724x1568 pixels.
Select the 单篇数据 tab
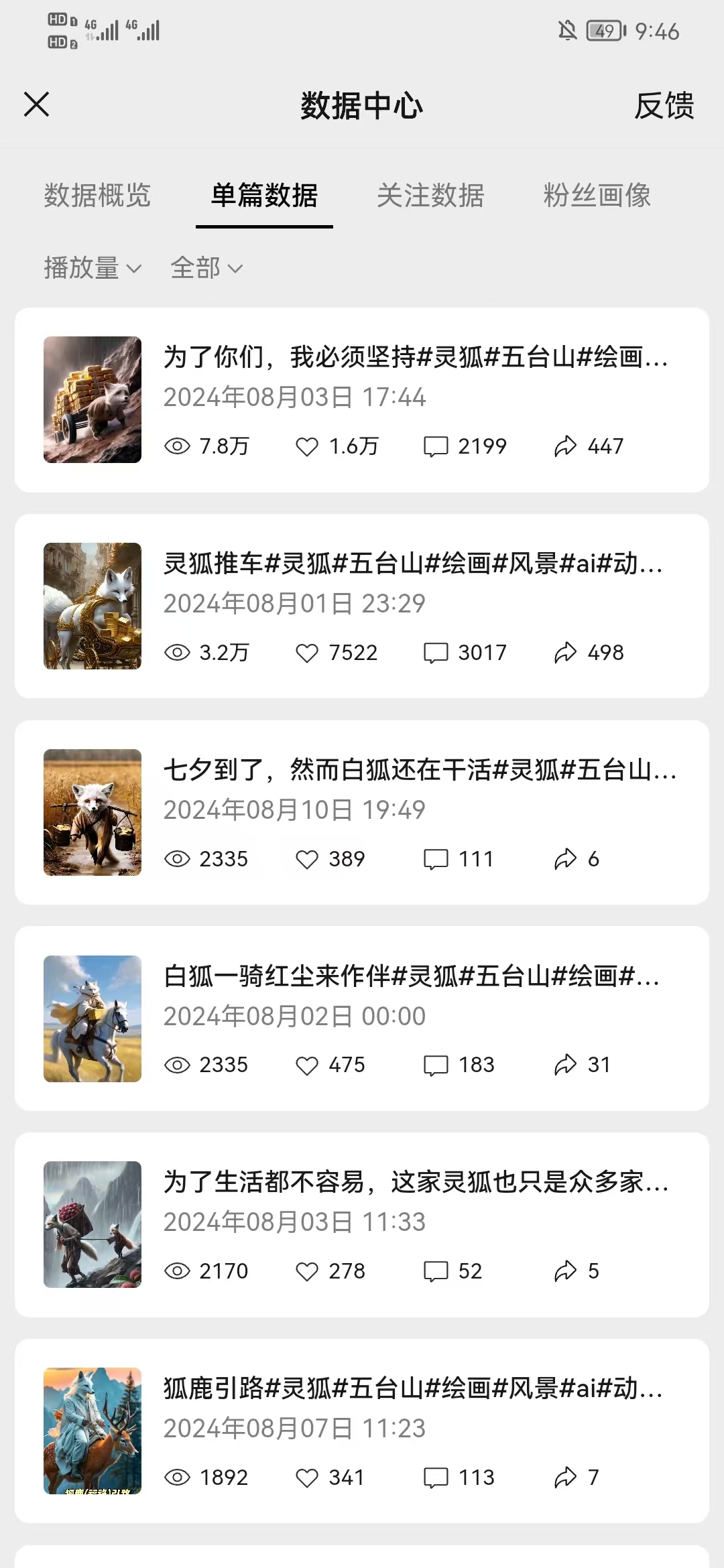[x=264, y=196]
